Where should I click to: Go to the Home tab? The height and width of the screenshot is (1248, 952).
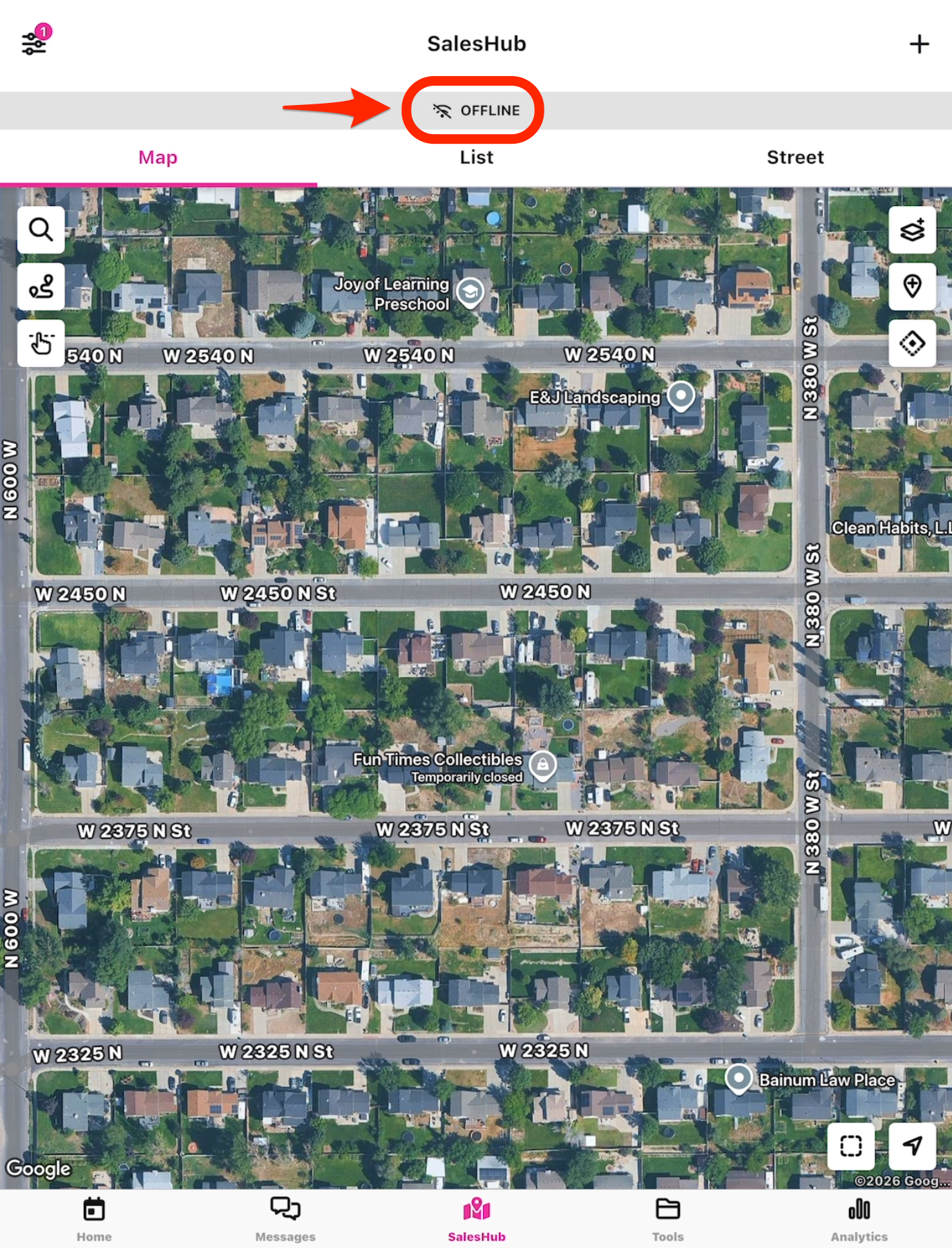click(x=94, y=1219)
